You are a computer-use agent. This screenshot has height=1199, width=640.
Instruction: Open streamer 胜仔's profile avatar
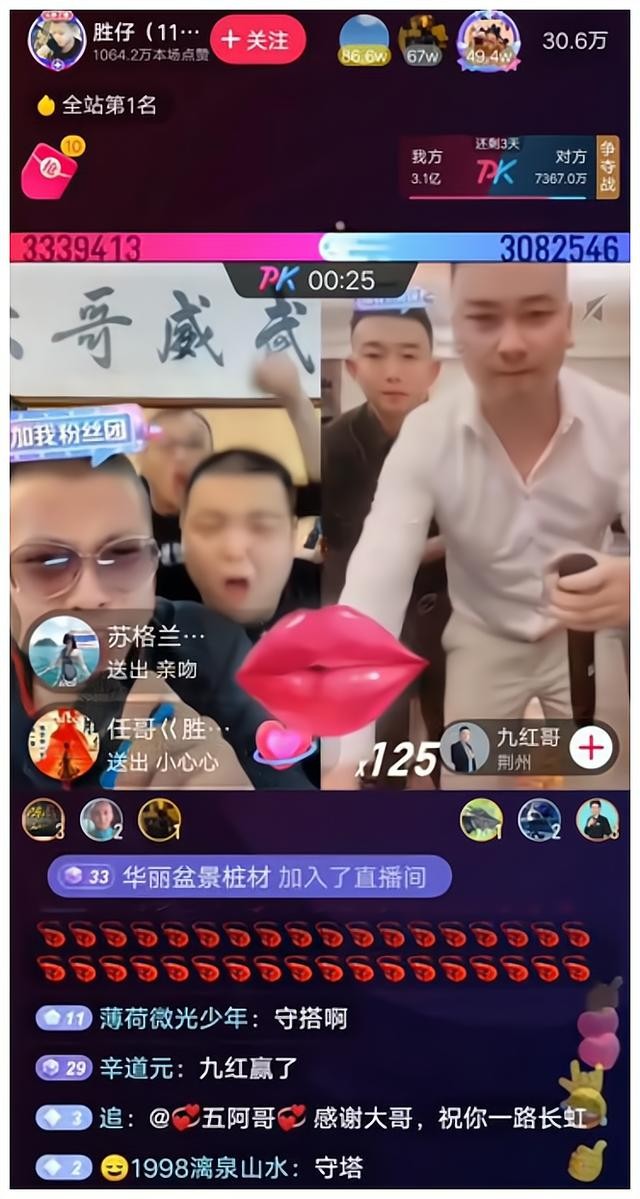click(x=56, y=40)
